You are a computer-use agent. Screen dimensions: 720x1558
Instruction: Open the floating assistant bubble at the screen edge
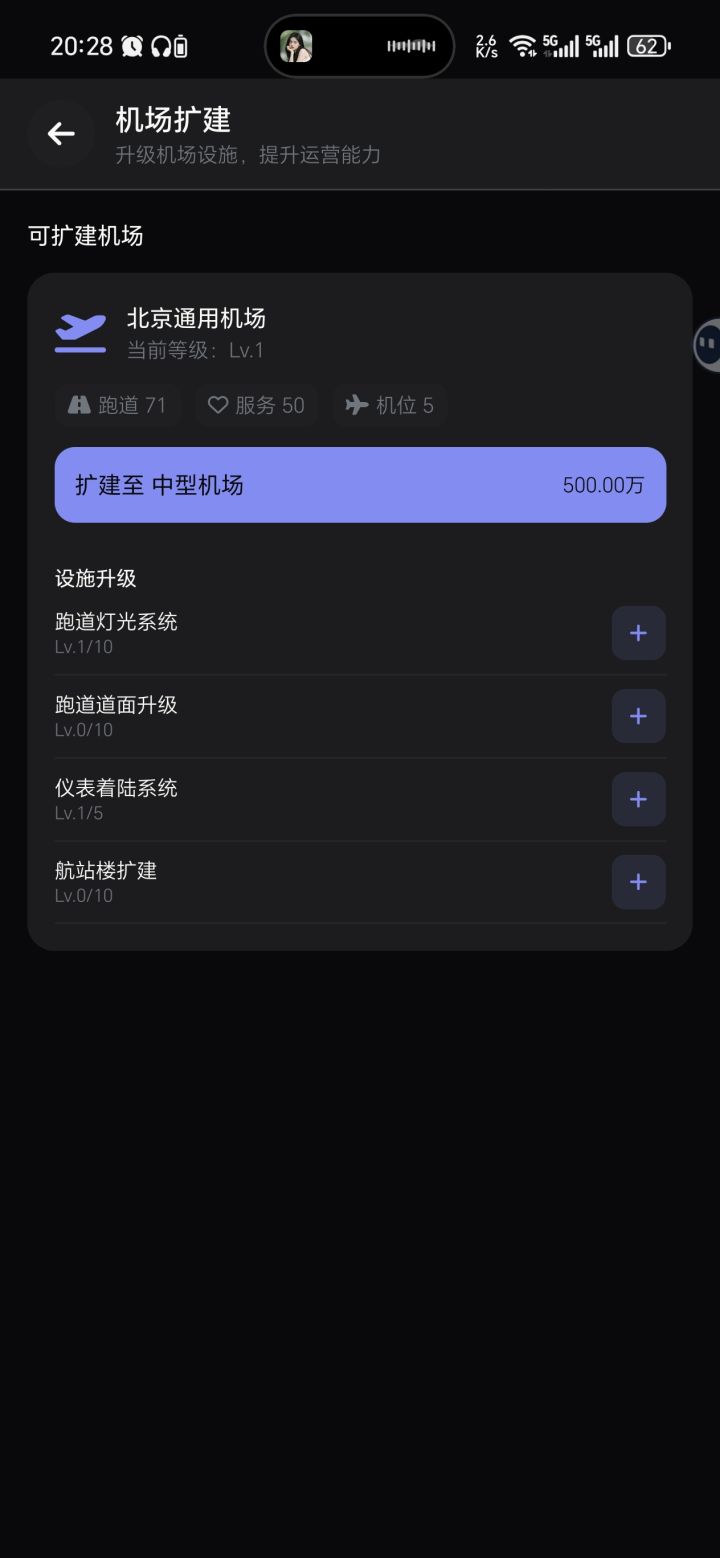(x=707, y=344)
